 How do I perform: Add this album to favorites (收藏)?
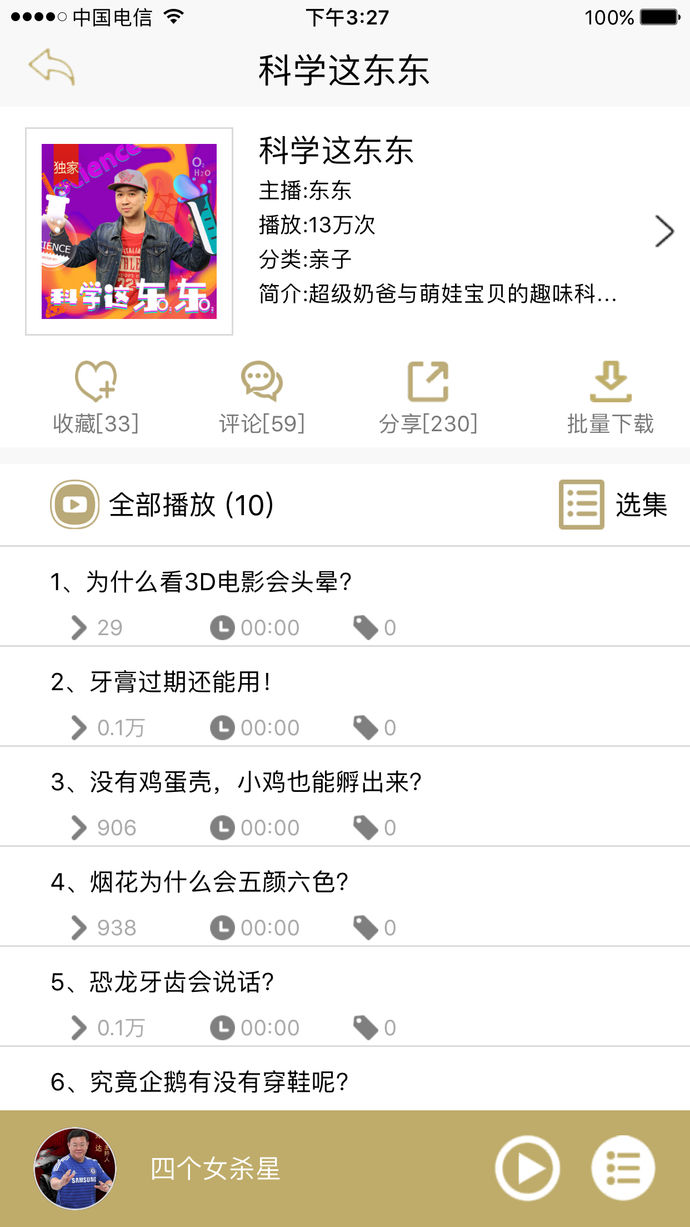tap(96, 397)
